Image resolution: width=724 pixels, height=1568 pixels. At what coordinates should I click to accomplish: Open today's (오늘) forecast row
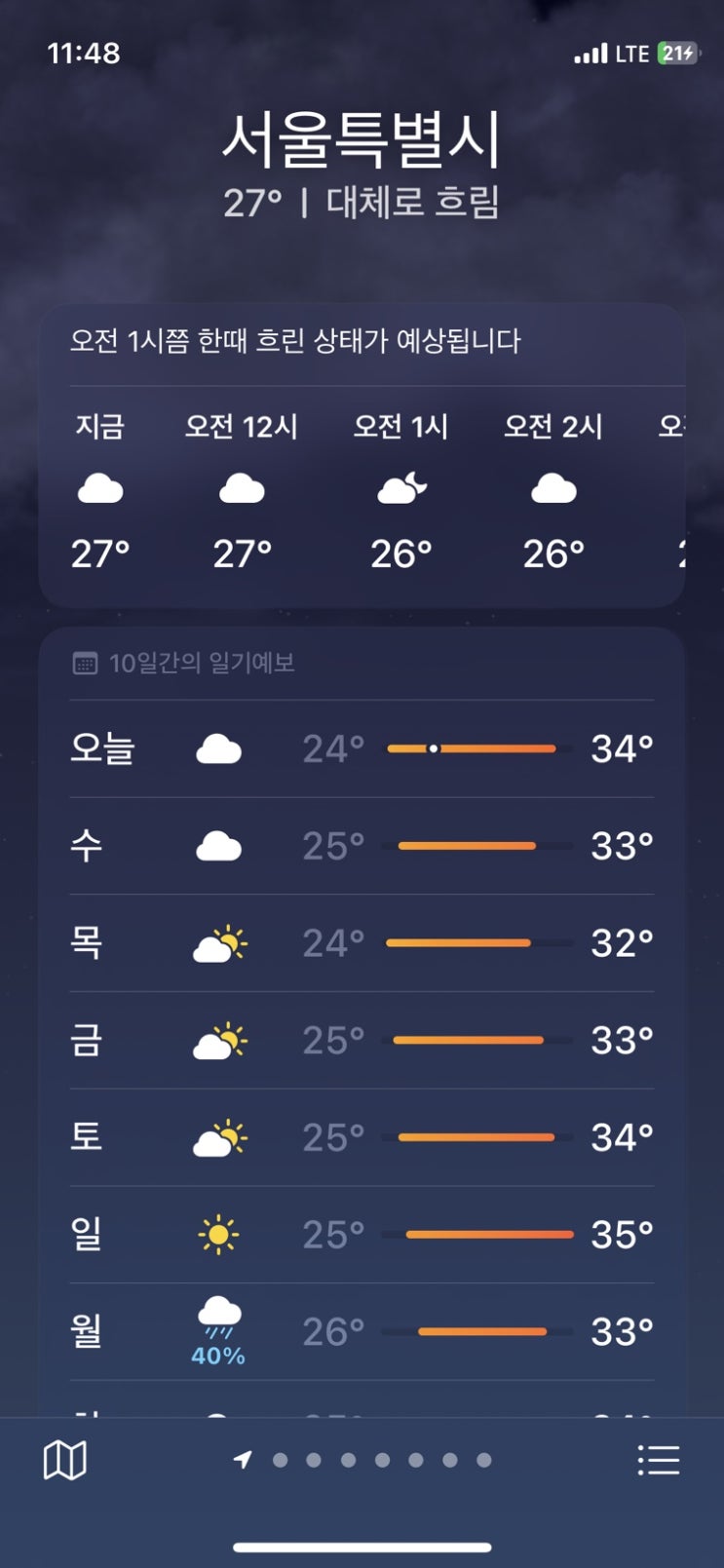click(362, 748)
